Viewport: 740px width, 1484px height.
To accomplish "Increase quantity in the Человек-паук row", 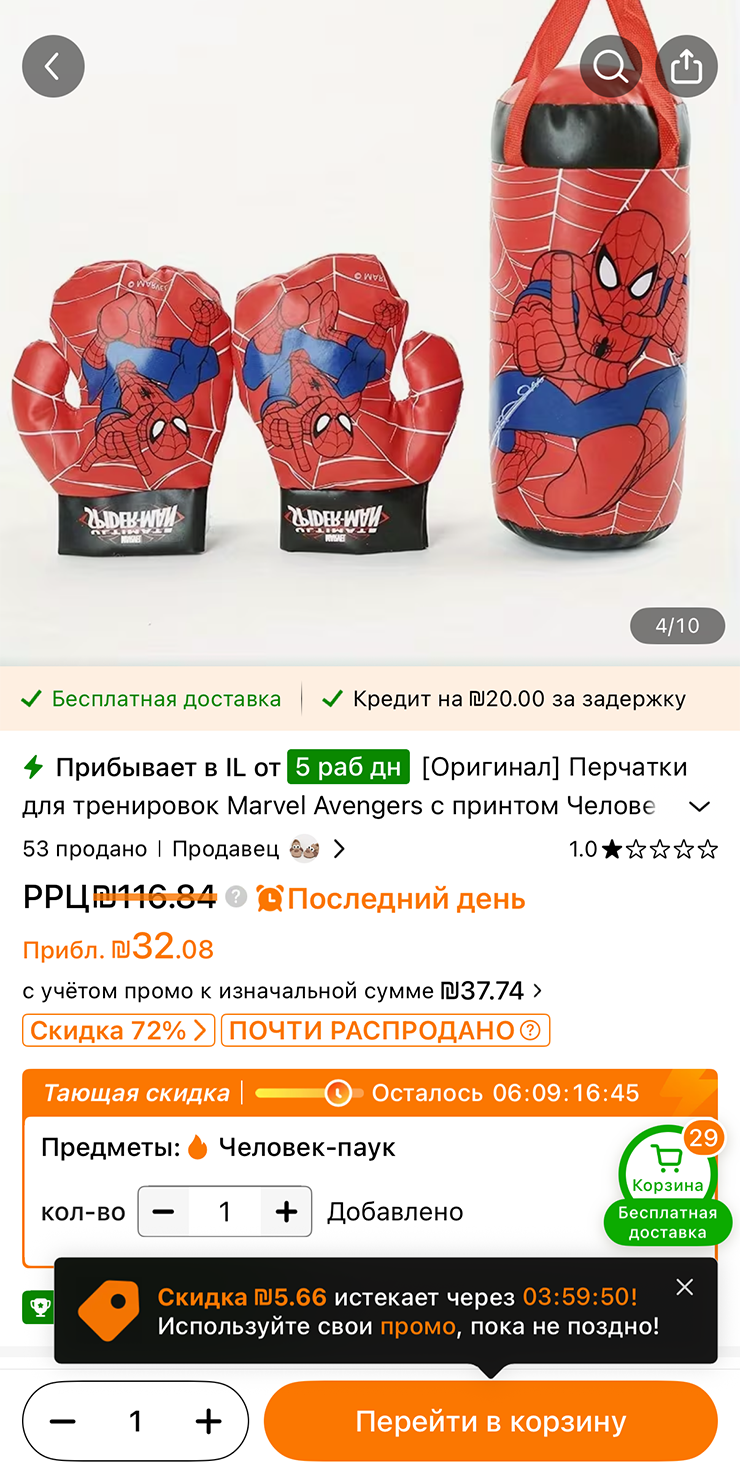I will coord(286,1212).
